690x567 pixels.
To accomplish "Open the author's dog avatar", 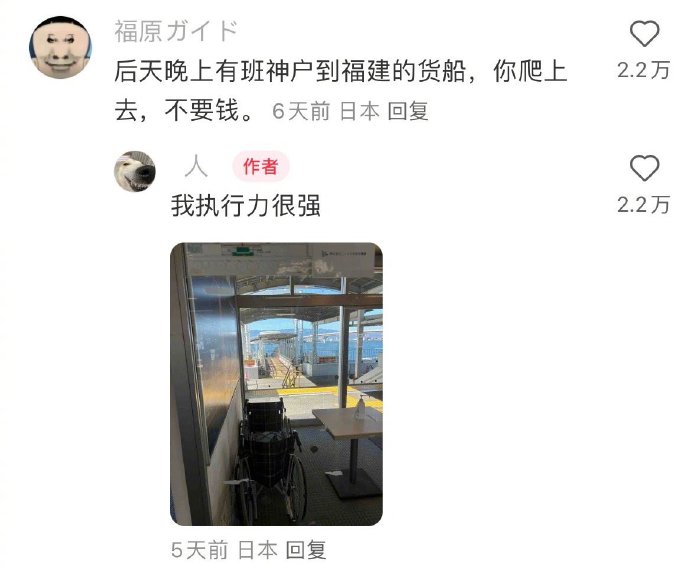I will click(x=133, y=172).
